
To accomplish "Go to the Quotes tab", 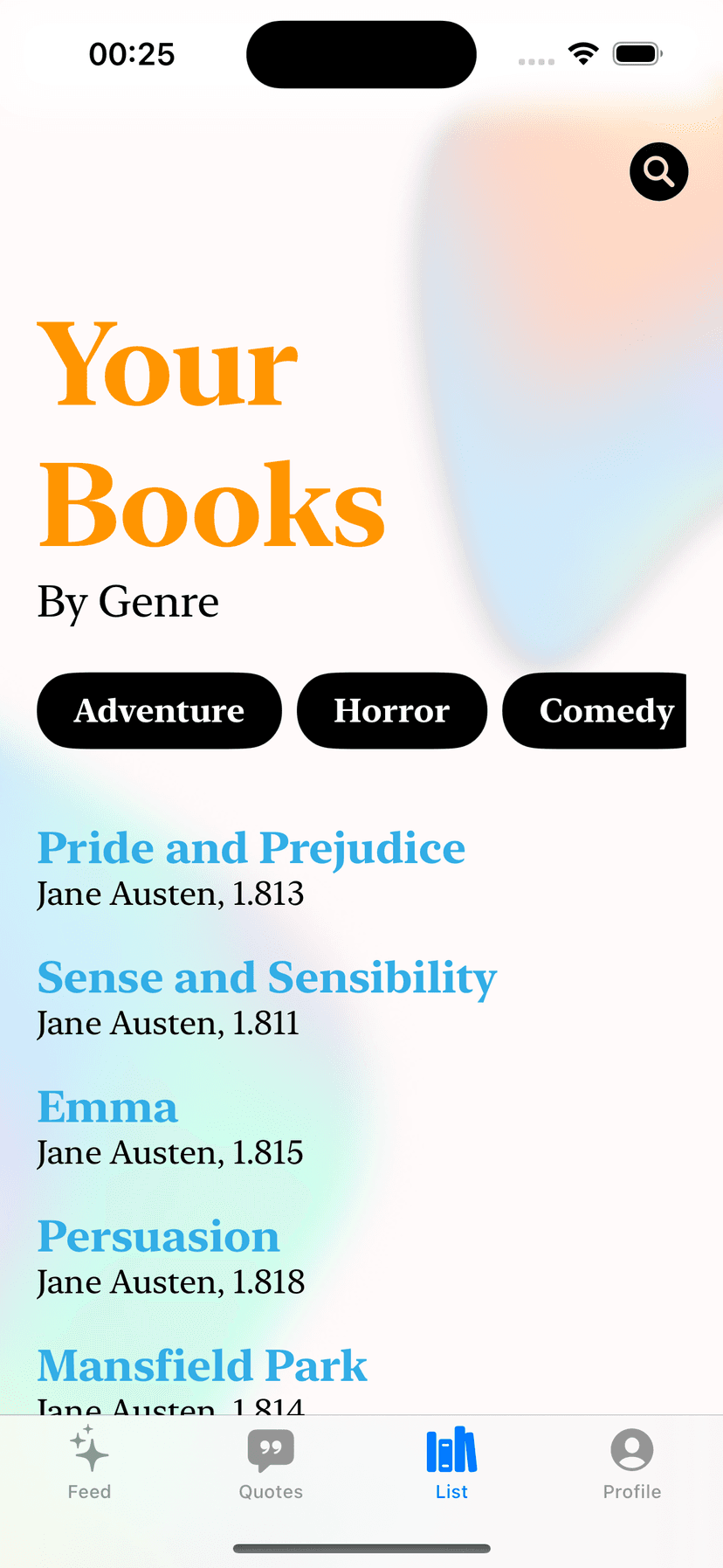I will click(x=271, y=1464).
